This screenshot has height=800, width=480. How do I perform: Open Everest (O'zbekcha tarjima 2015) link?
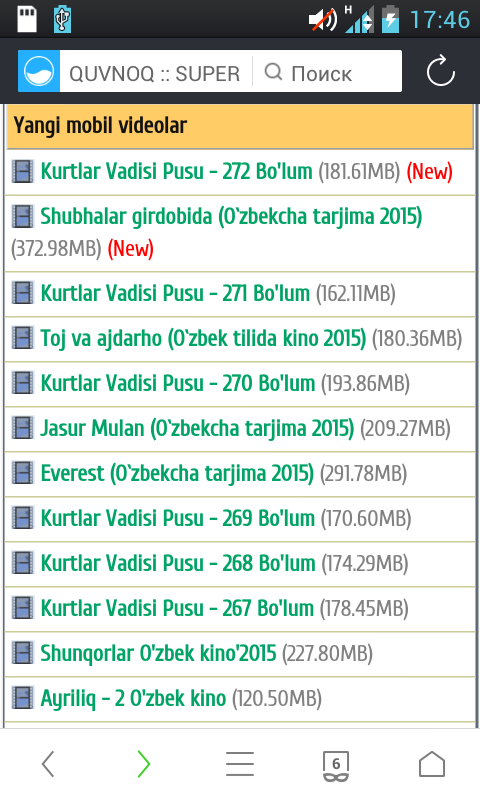(177, 473)
